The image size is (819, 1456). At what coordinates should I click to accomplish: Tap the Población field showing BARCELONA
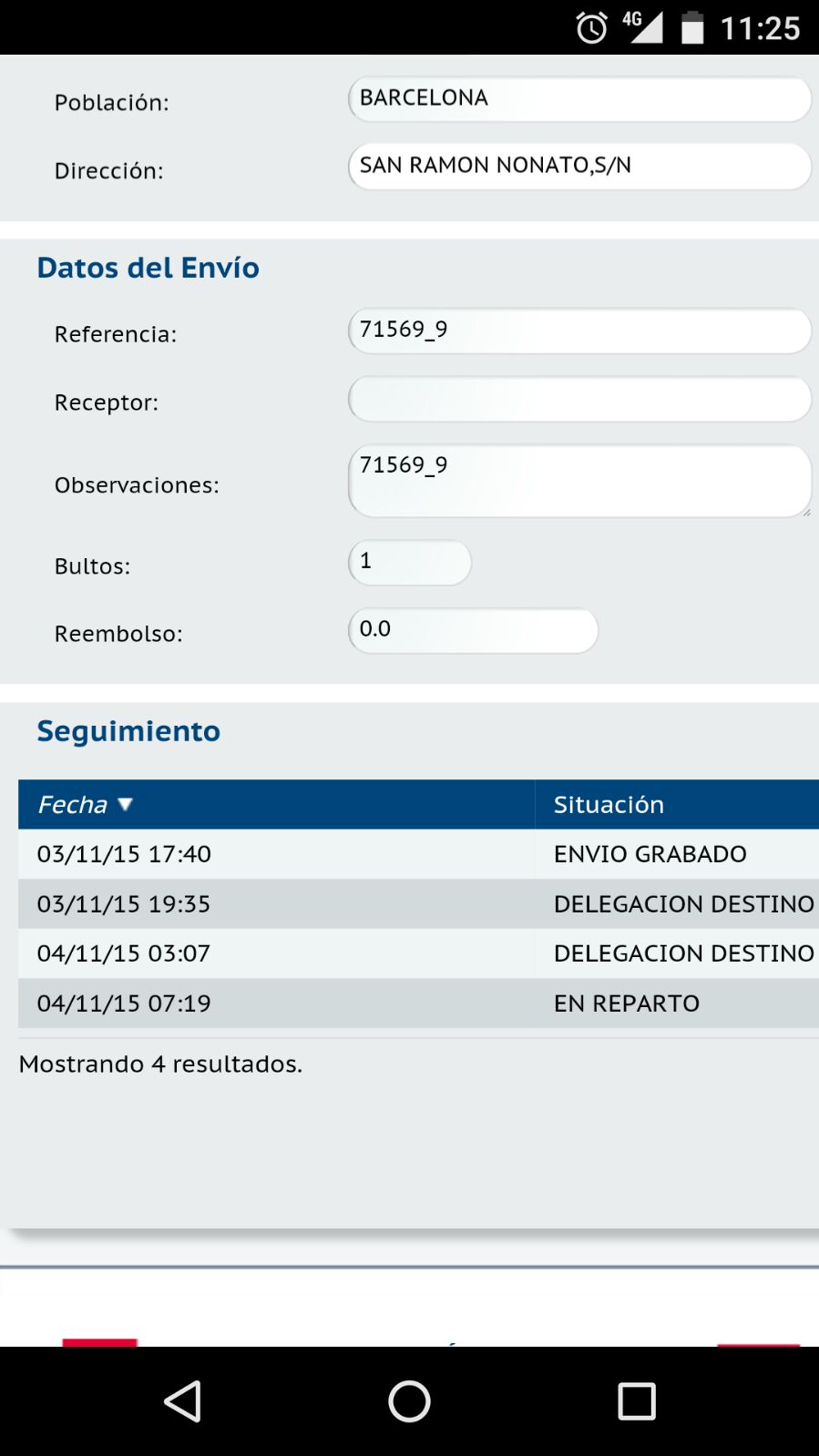tap(578, 99)
